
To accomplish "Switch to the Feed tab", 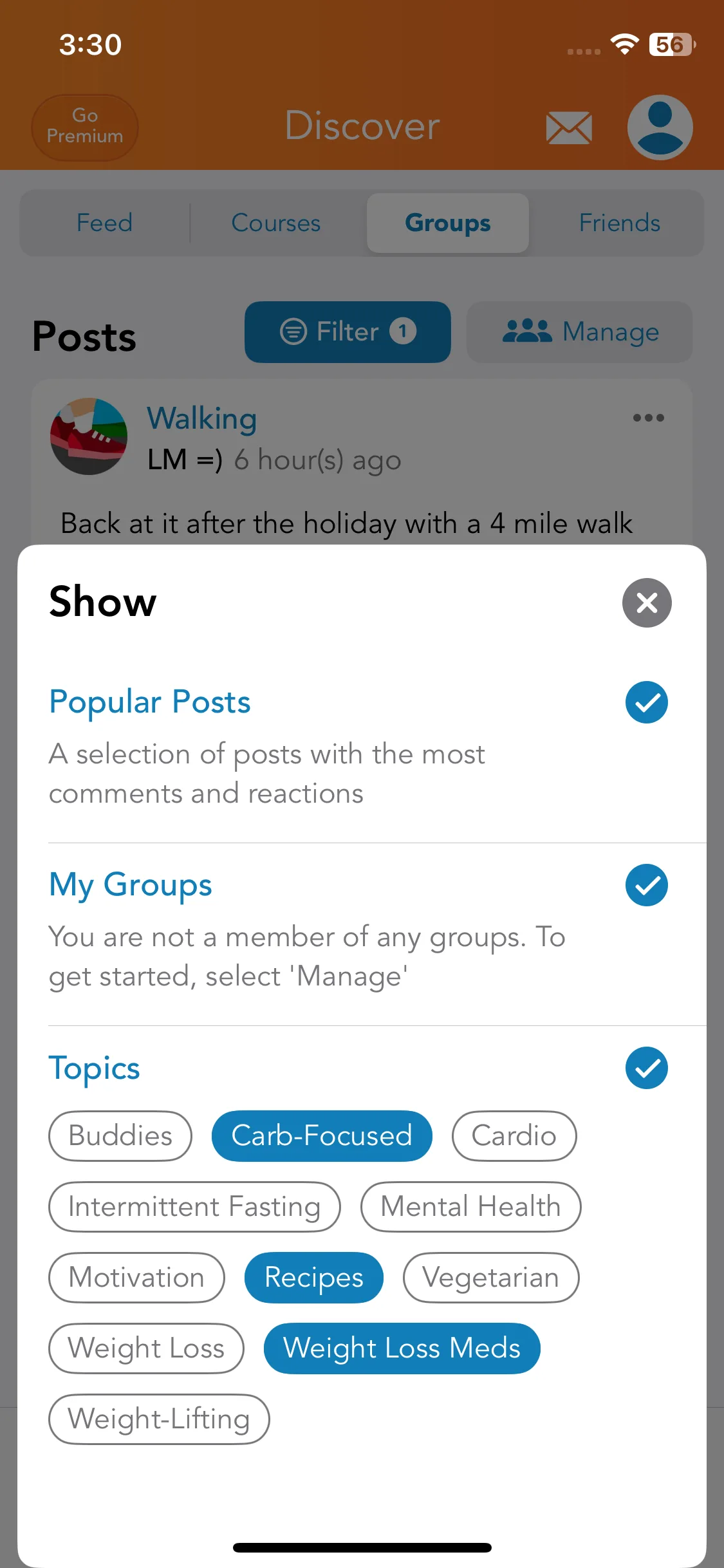I will coord(104,223).
